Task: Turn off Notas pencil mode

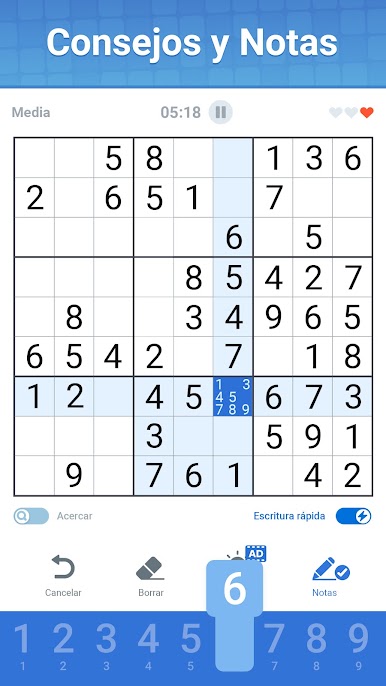Action: coord(325,576)
